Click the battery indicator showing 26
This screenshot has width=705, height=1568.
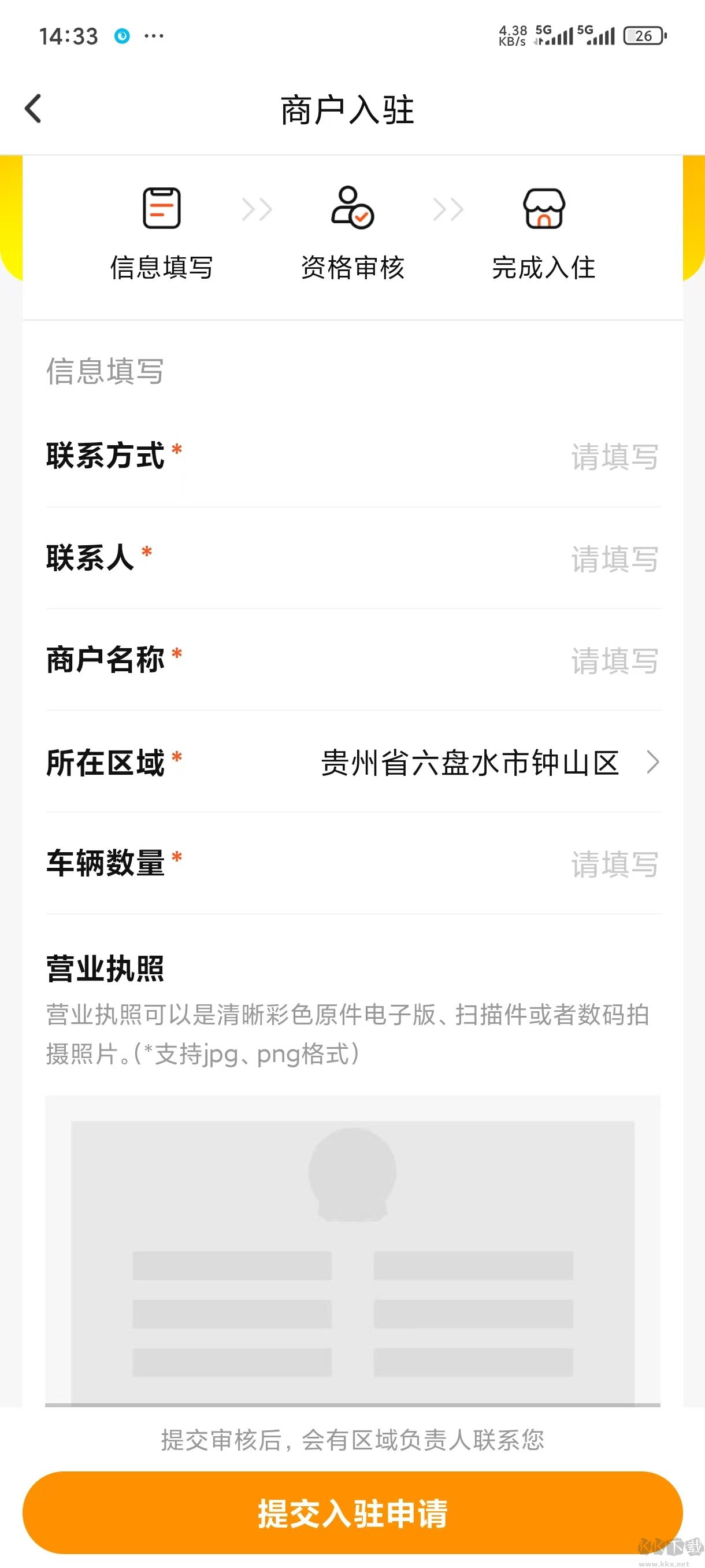coord(644,36)
